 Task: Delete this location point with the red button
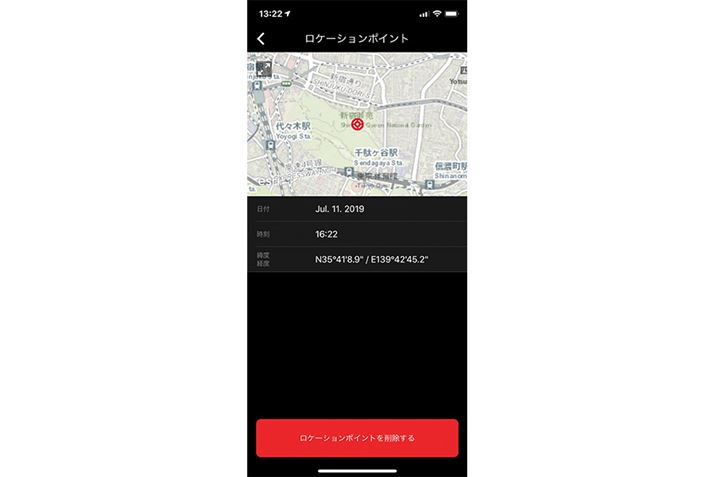[x=357, y=438]
